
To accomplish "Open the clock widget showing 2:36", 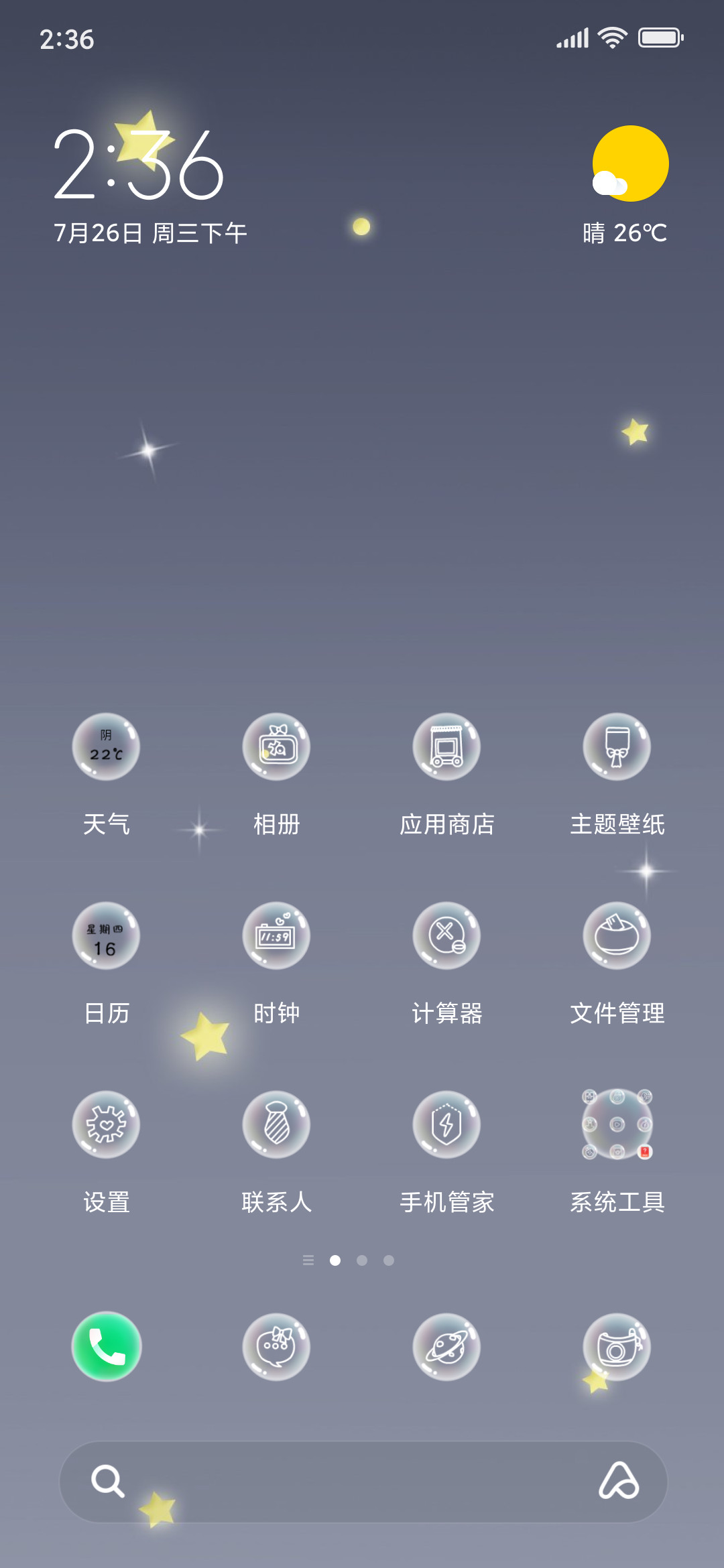I will coord(139,165).
